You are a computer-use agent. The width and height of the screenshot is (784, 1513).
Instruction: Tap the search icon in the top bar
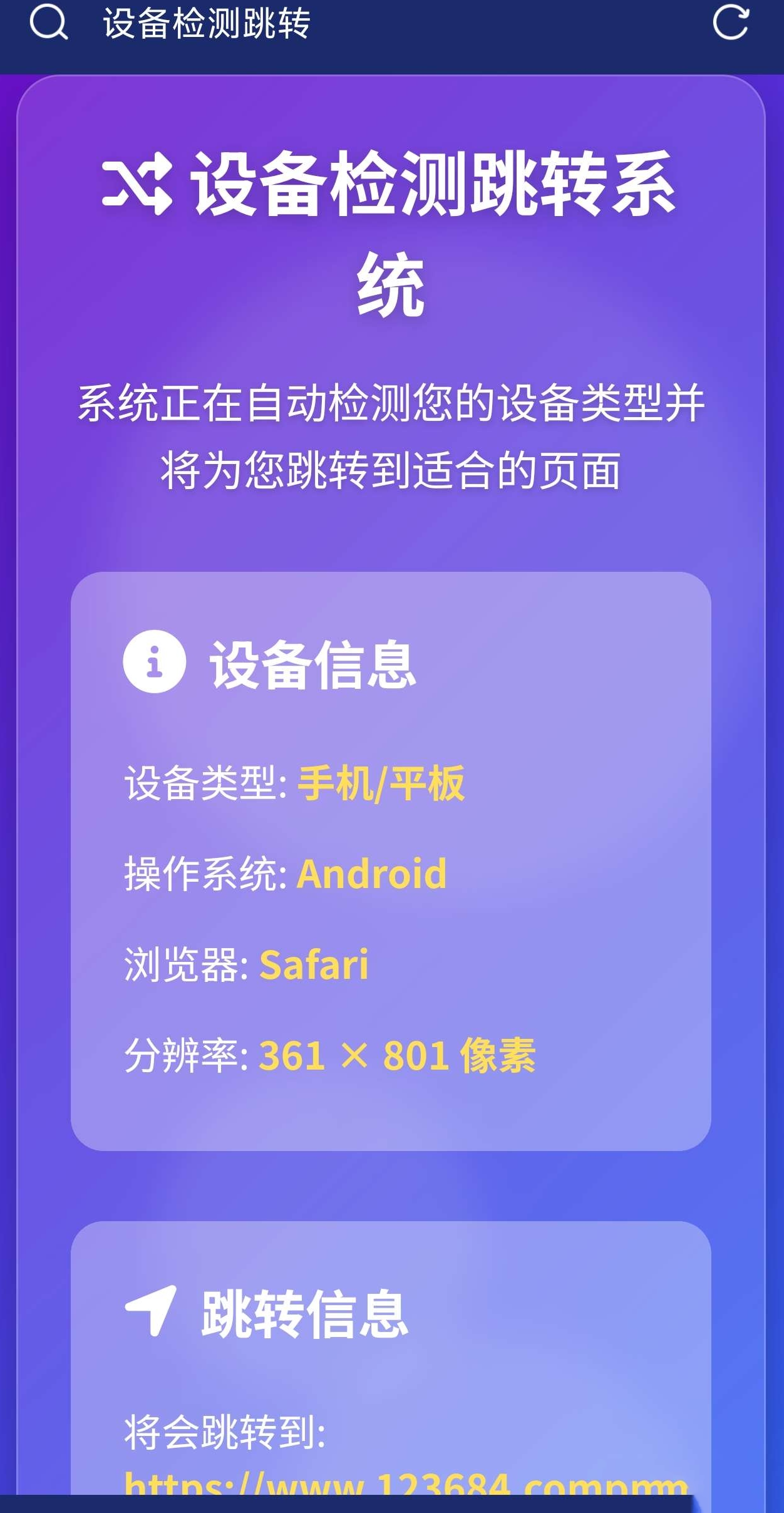48,23
